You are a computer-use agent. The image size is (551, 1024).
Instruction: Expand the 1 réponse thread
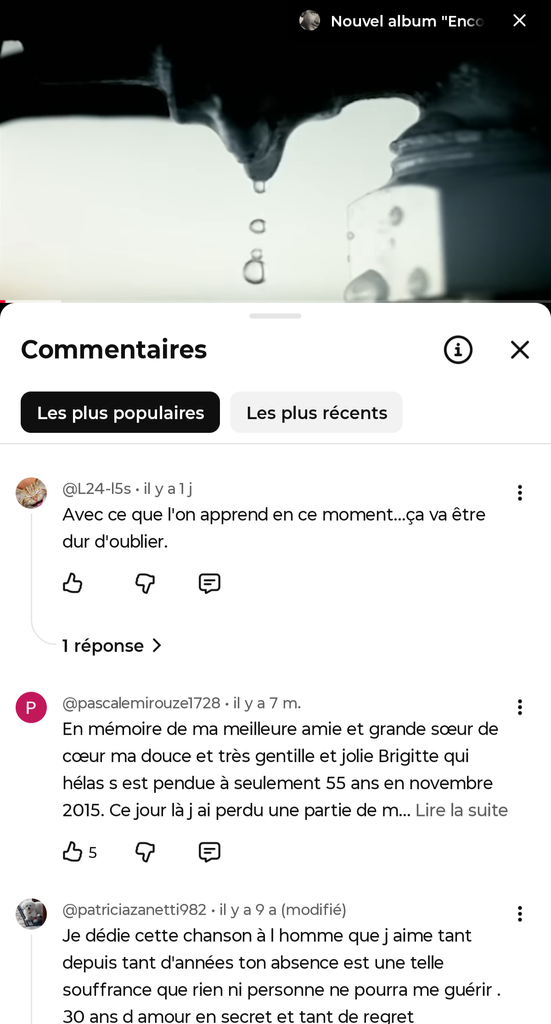click(x=112, y=646)
